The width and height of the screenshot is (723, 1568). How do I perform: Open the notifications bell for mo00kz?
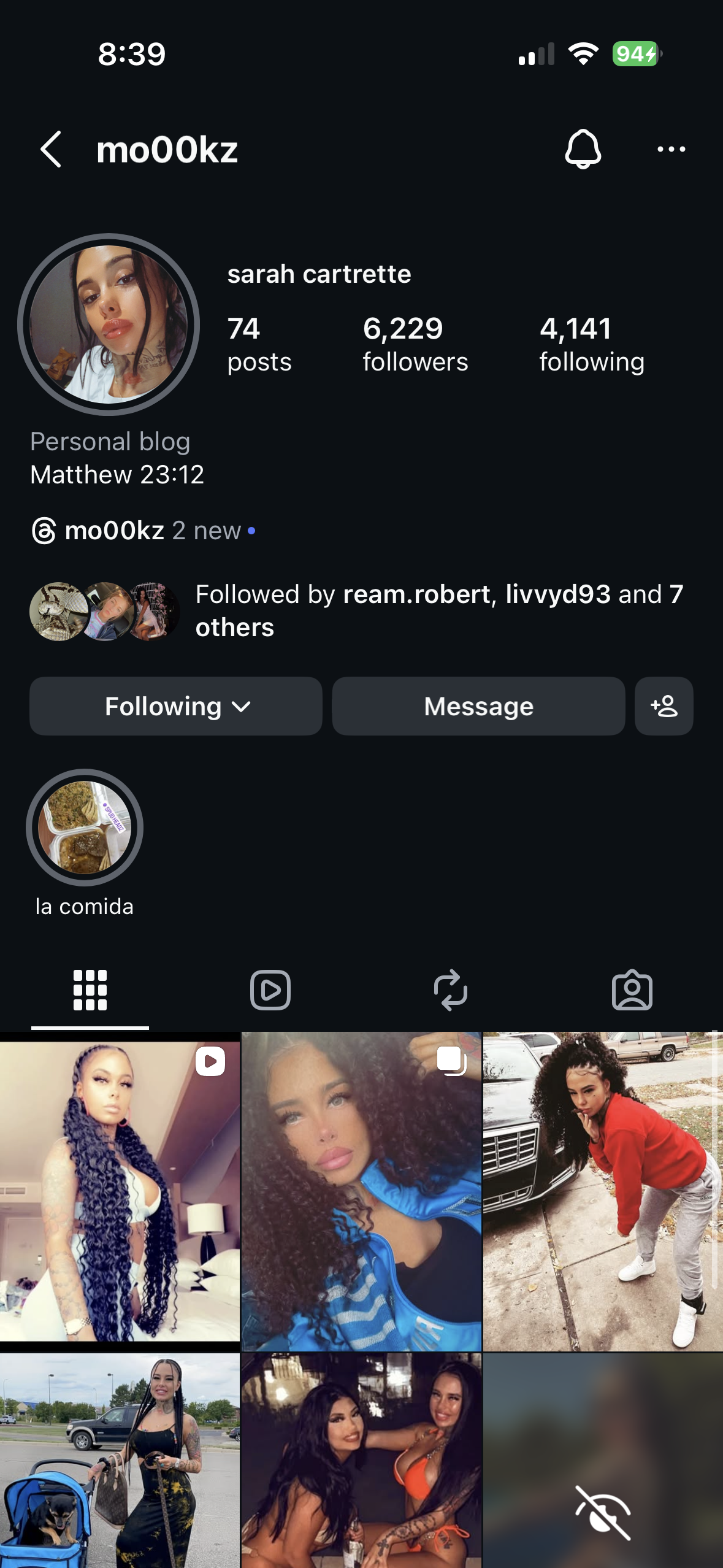coord(583,149)
